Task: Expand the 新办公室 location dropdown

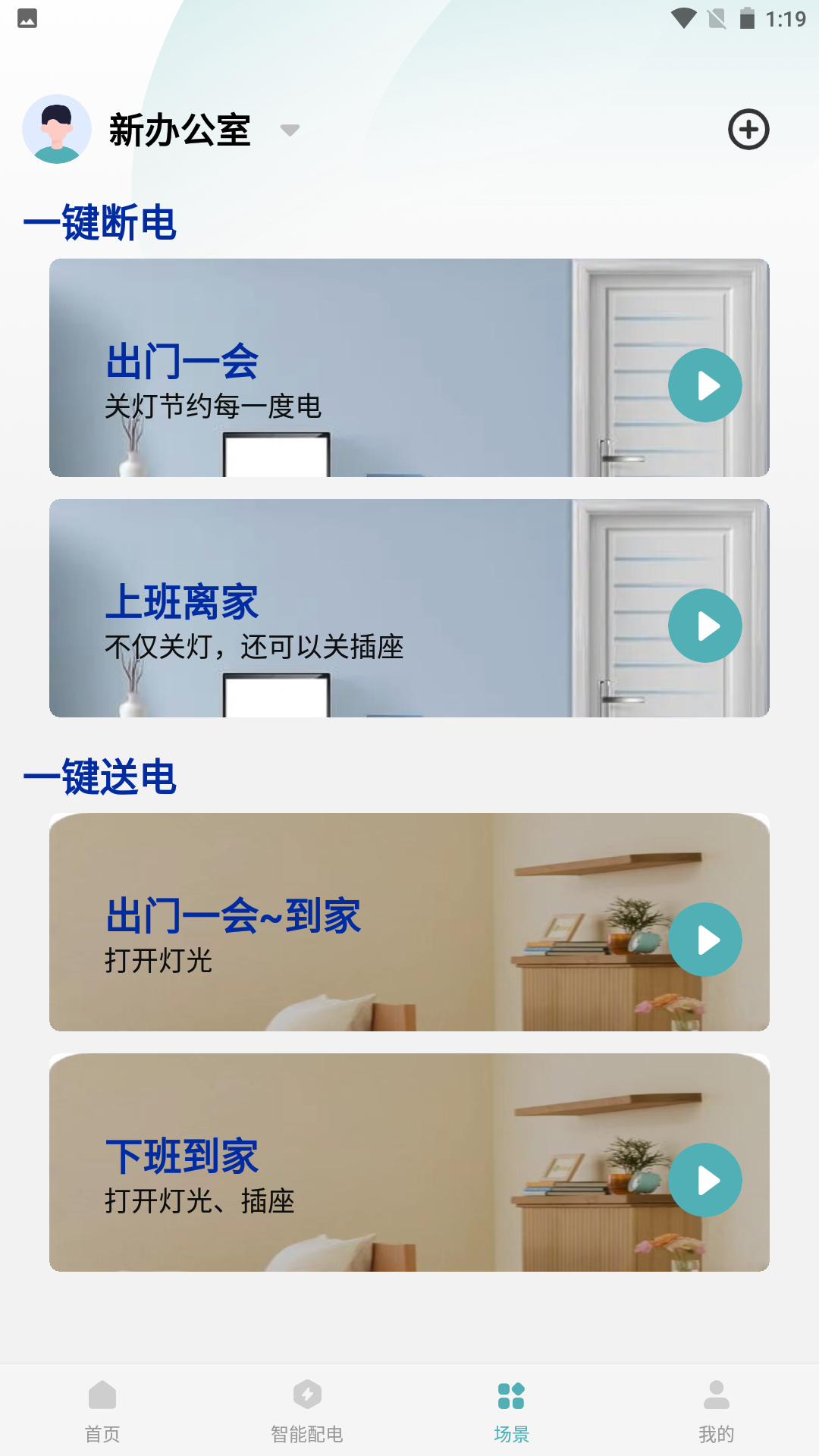Action: point(291,130)
